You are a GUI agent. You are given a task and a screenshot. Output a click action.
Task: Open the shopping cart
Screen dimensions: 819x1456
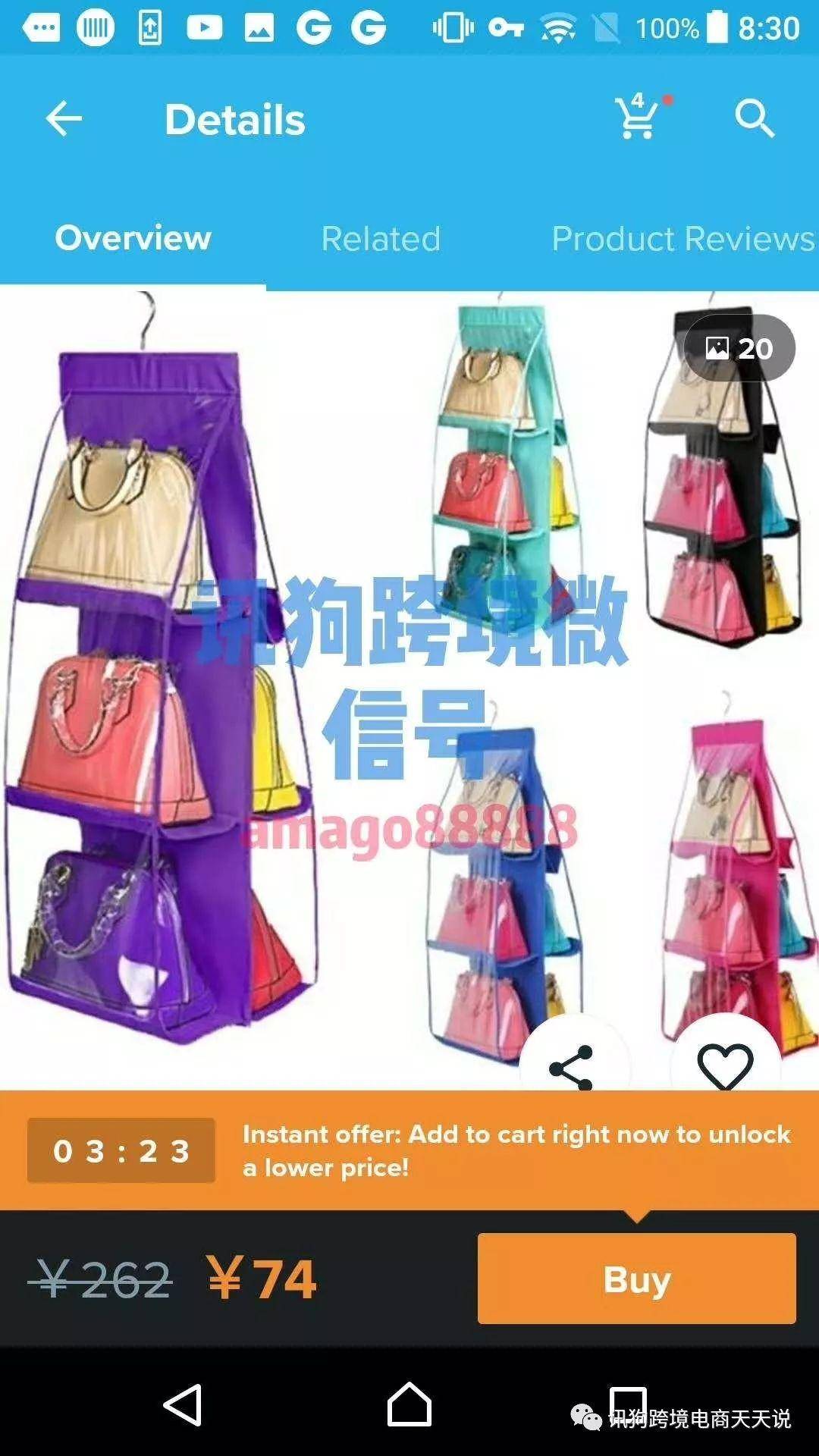pos(638,119)
